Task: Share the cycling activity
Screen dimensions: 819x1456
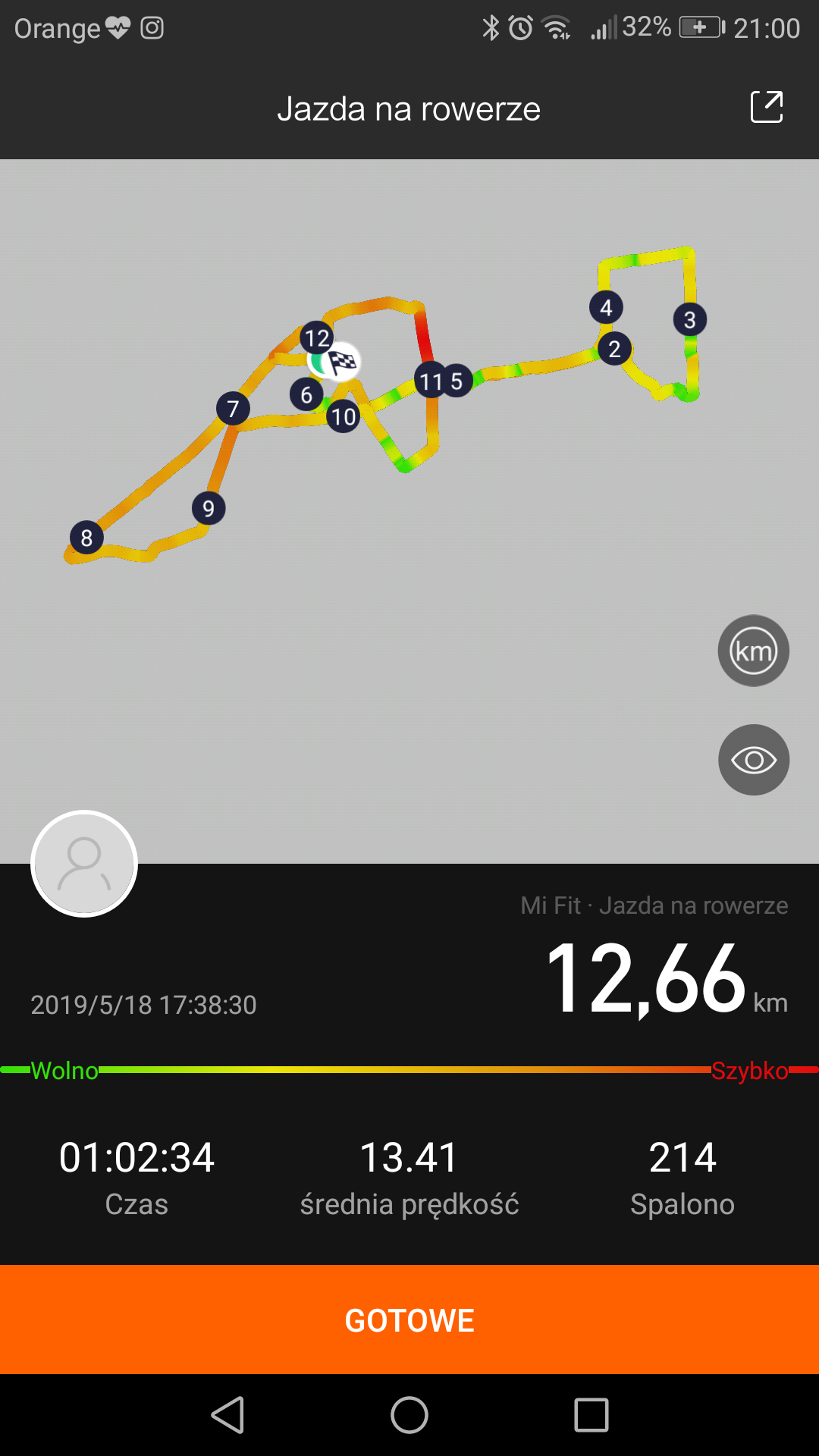Action: (766, 107)
